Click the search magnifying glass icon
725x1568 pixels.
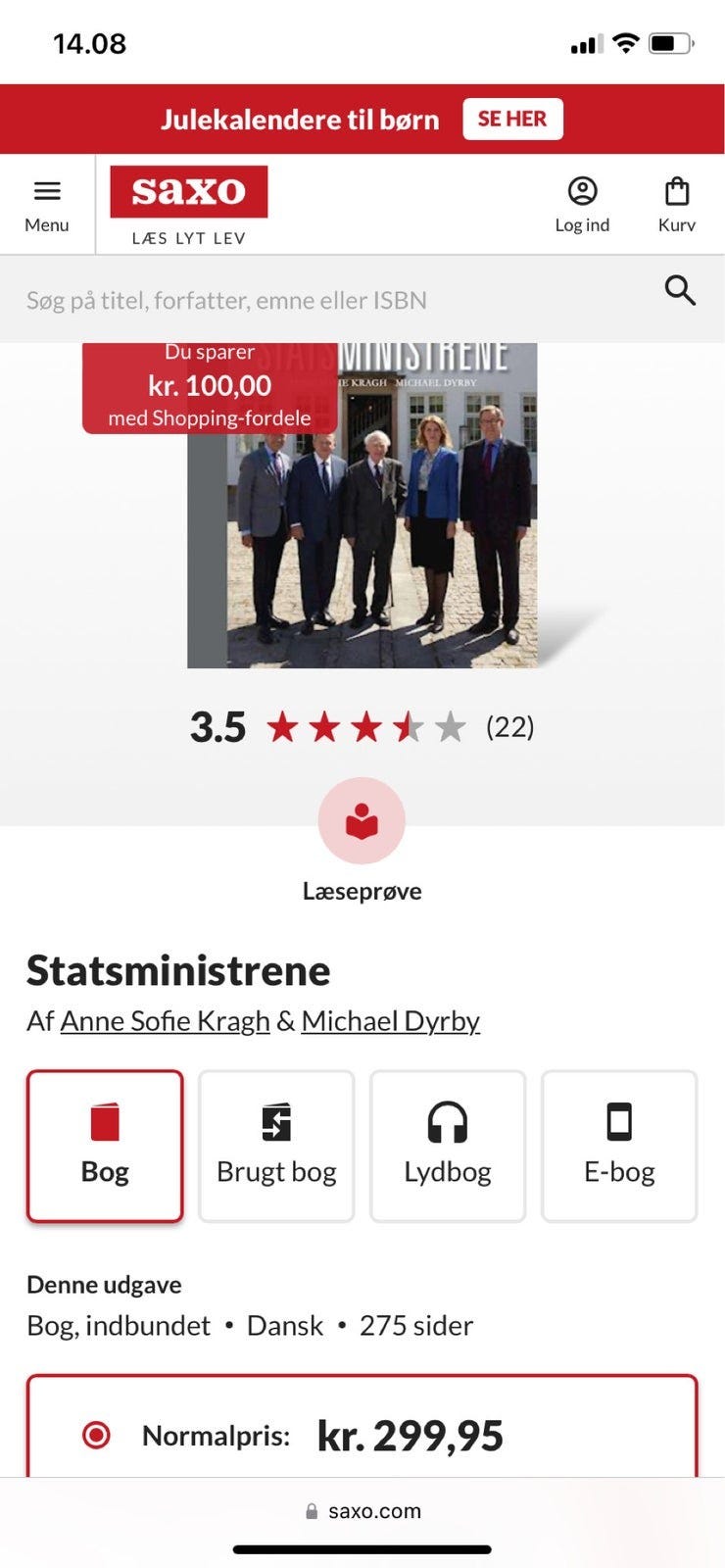coord(679,291)
